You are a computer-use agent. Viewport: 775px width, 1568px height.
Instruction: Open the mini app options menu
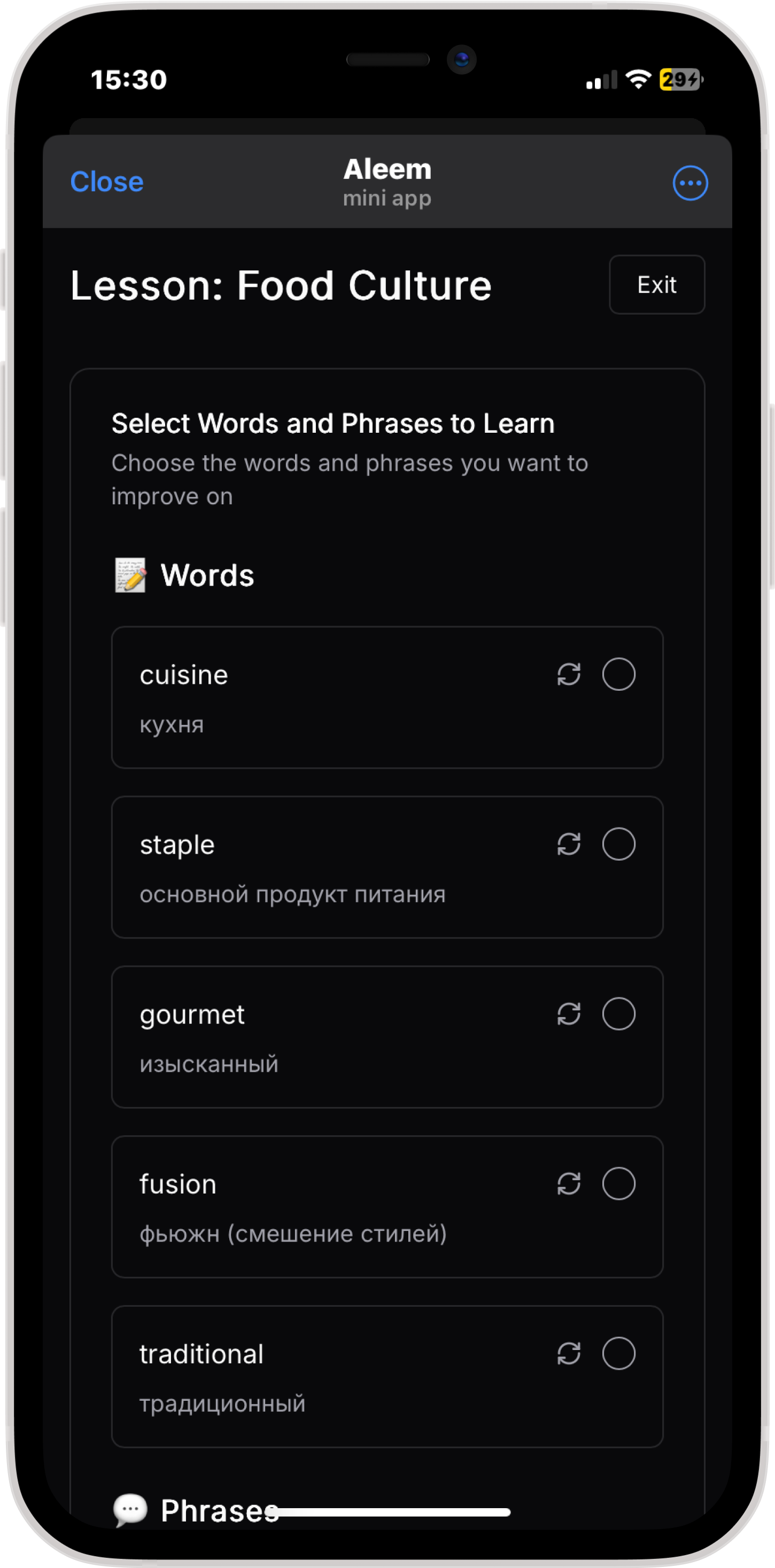pos(690,183)
